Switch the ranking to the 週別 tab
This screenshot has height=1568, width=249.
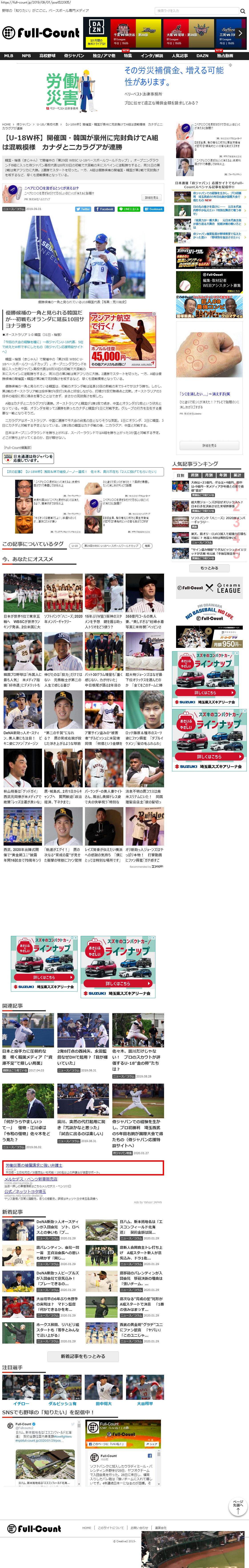[194, 475]
